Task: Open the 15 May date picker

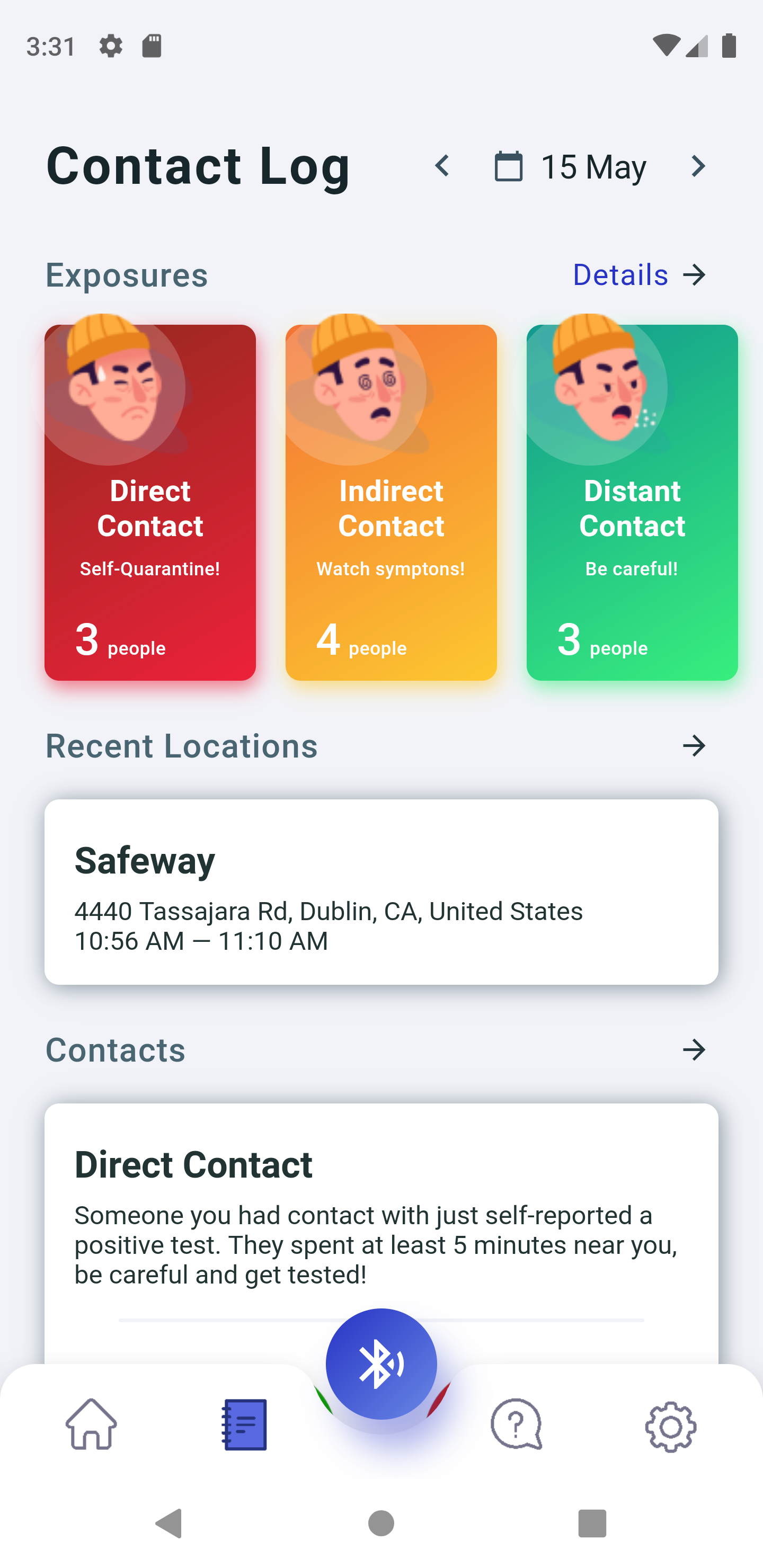Action: 570,166
